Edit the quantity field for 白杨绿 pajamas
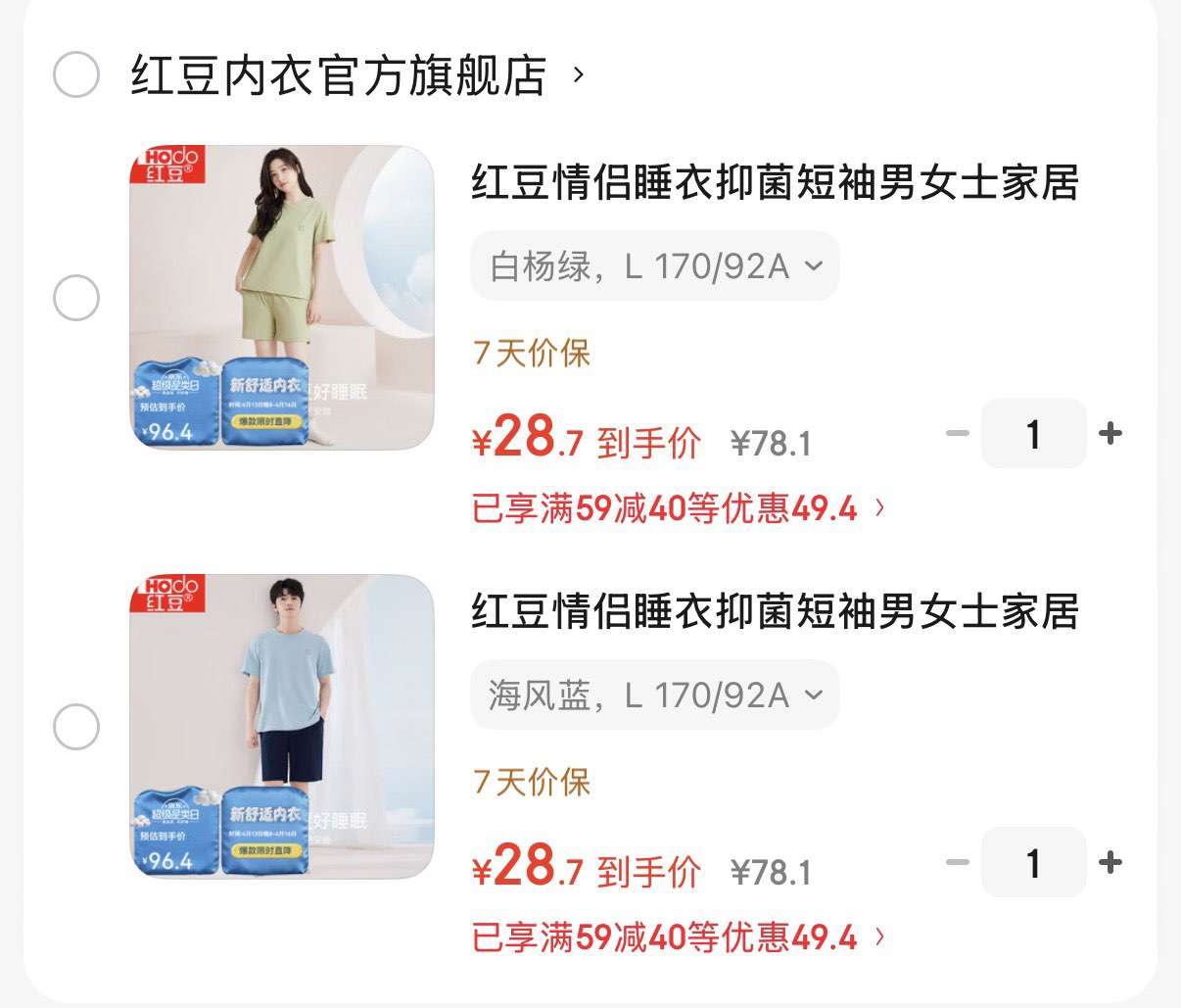1181x1008 pixels. (1033, 433)
